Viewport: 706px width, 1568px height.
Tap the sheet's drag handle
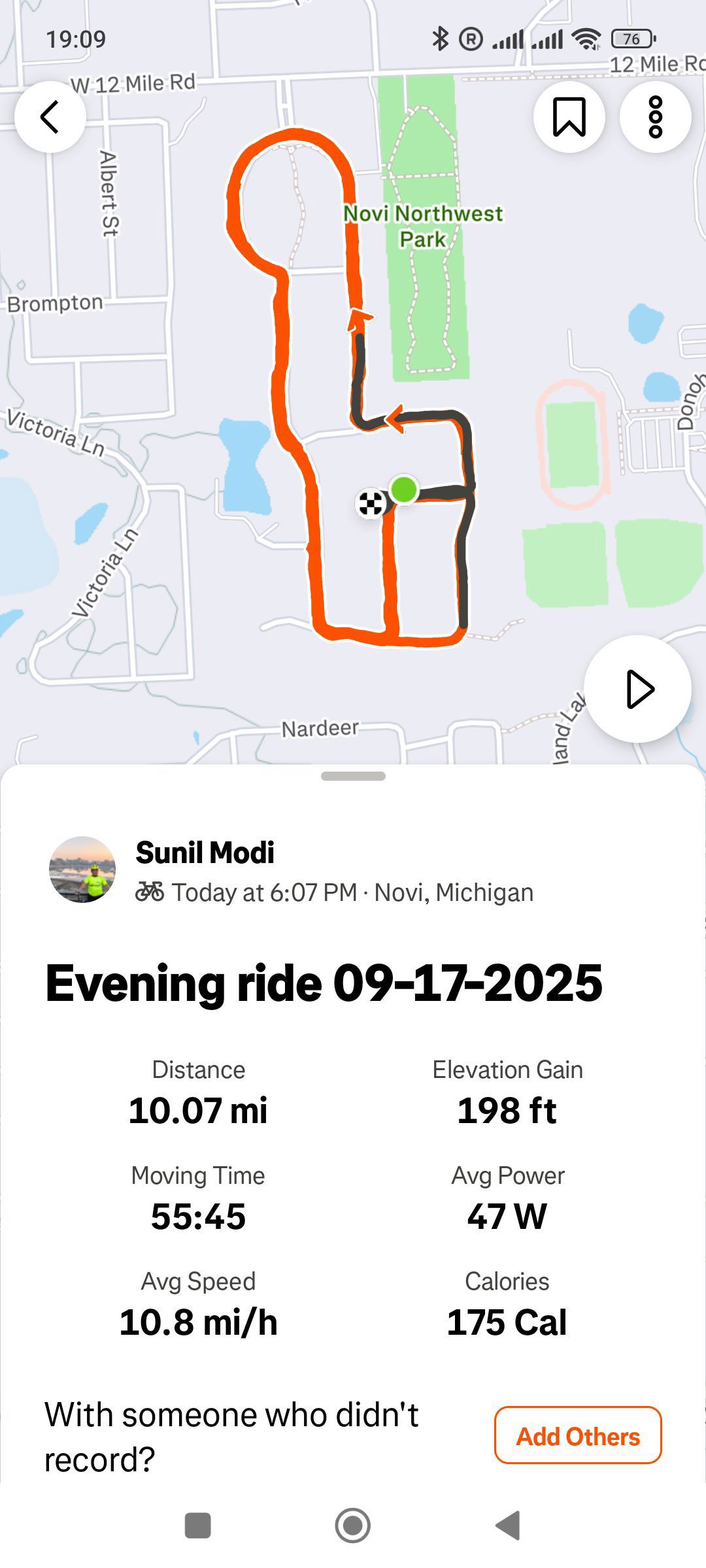pyautogui.click(x=353, y=776)
